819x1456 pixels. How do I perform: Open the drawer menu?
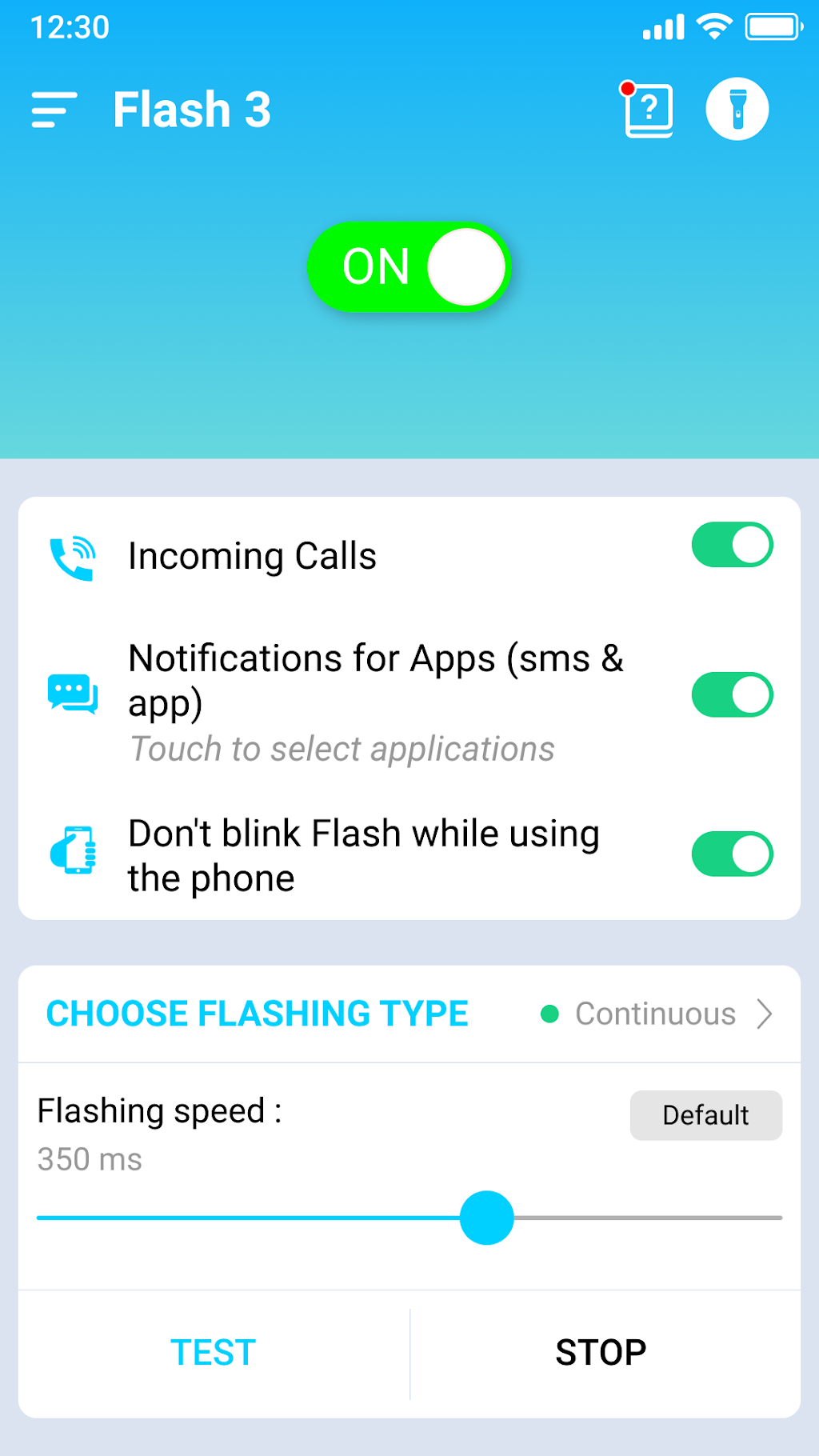(54, 110)
